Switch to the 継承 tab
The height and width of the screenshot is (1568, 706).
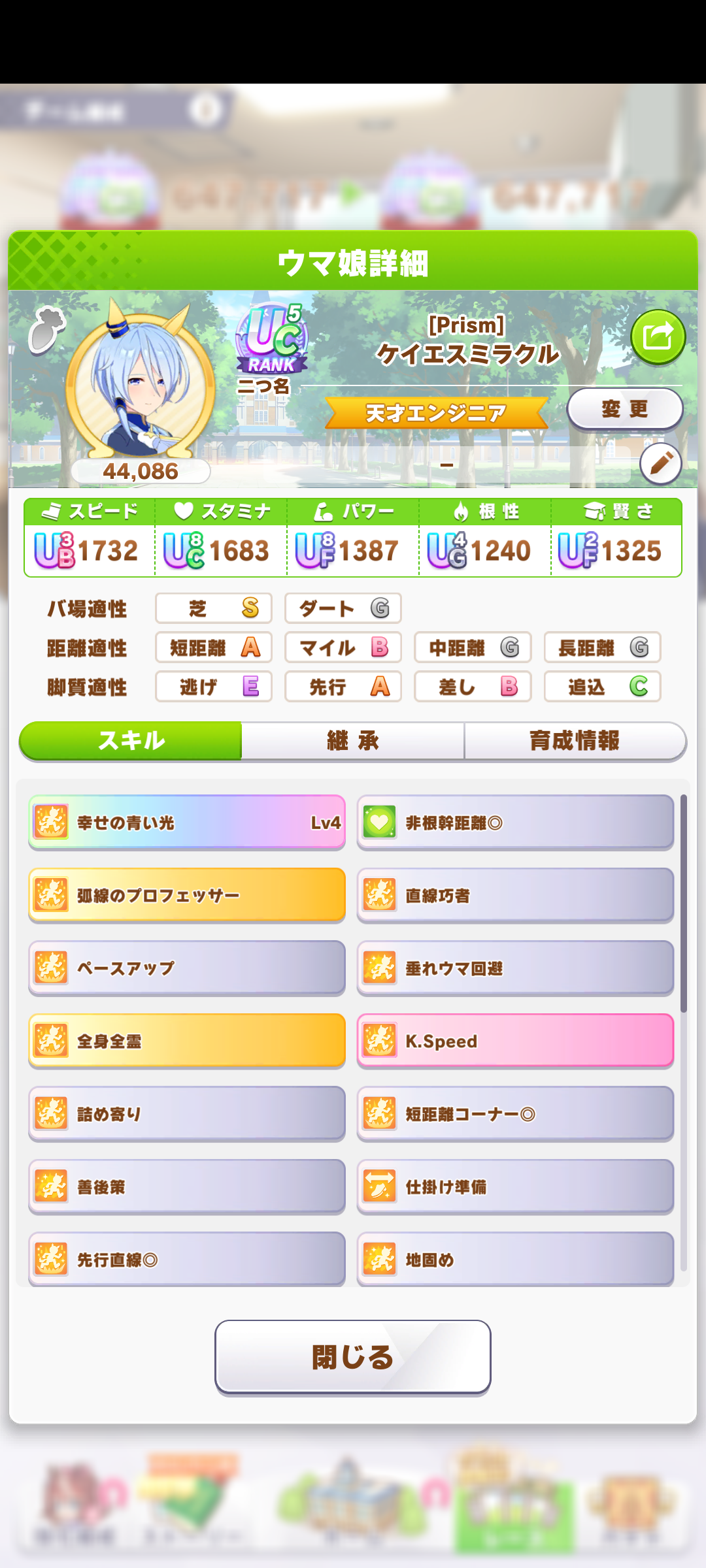point(353,741)
